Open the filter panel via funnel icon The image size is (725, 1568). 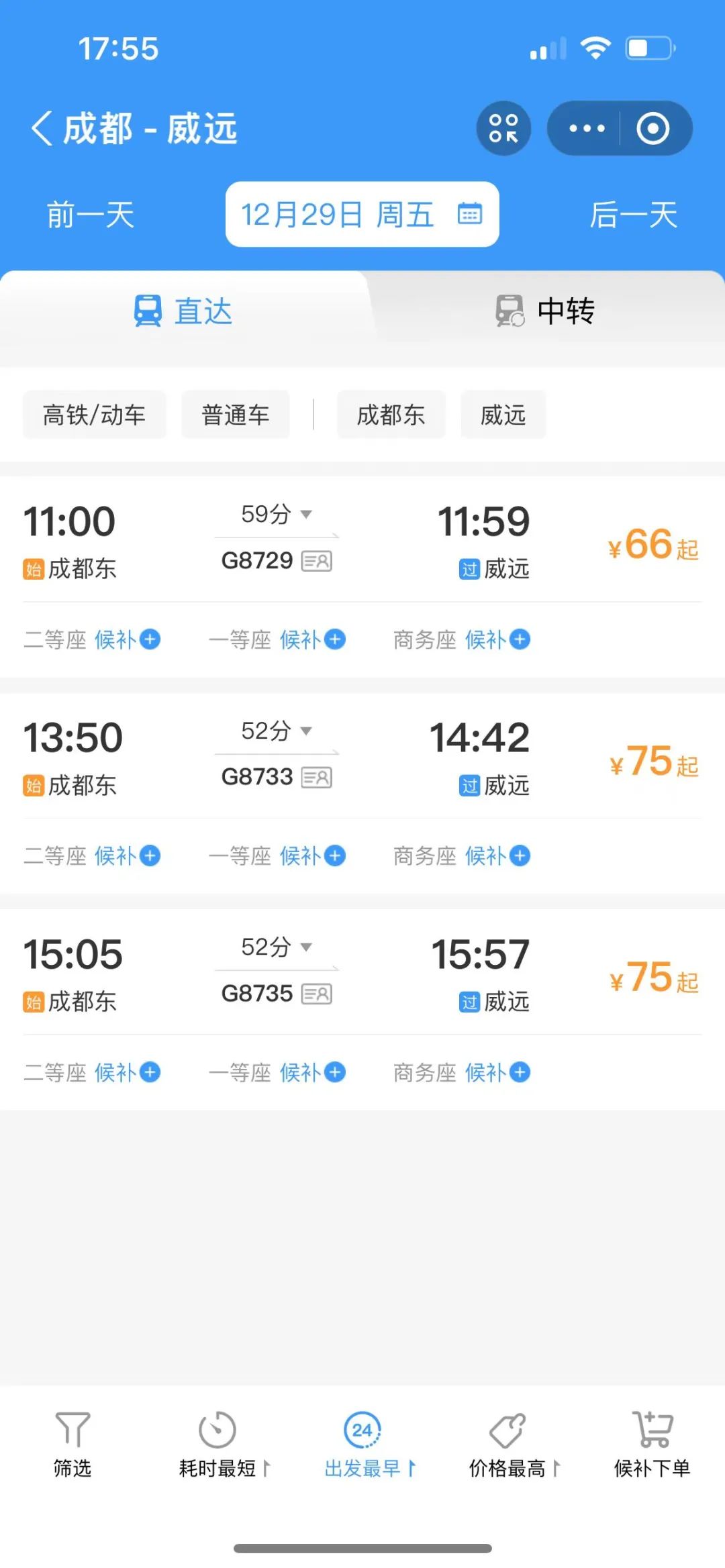[72, 1443]
